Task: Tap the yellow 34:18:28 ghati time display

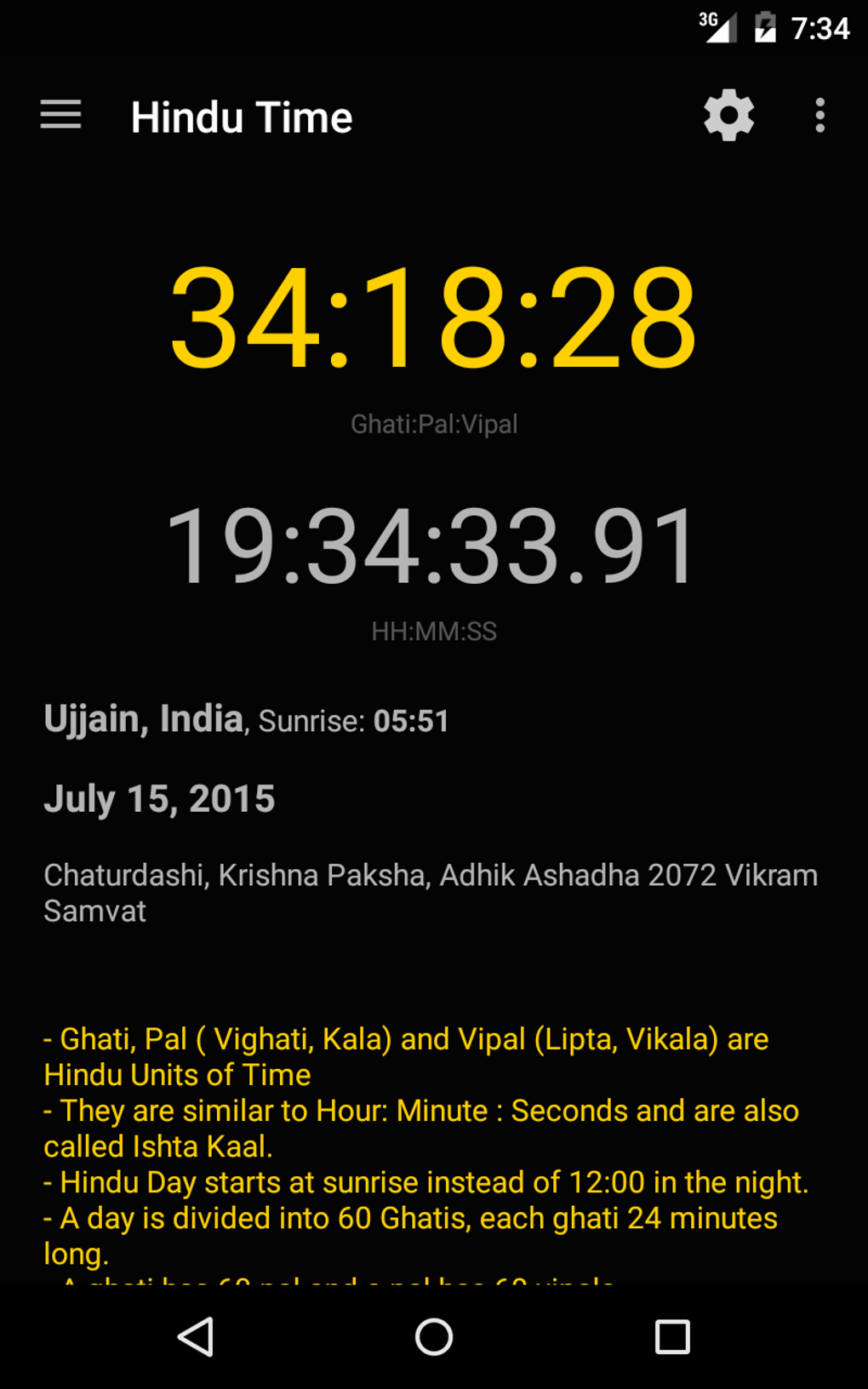Action: 434,319
